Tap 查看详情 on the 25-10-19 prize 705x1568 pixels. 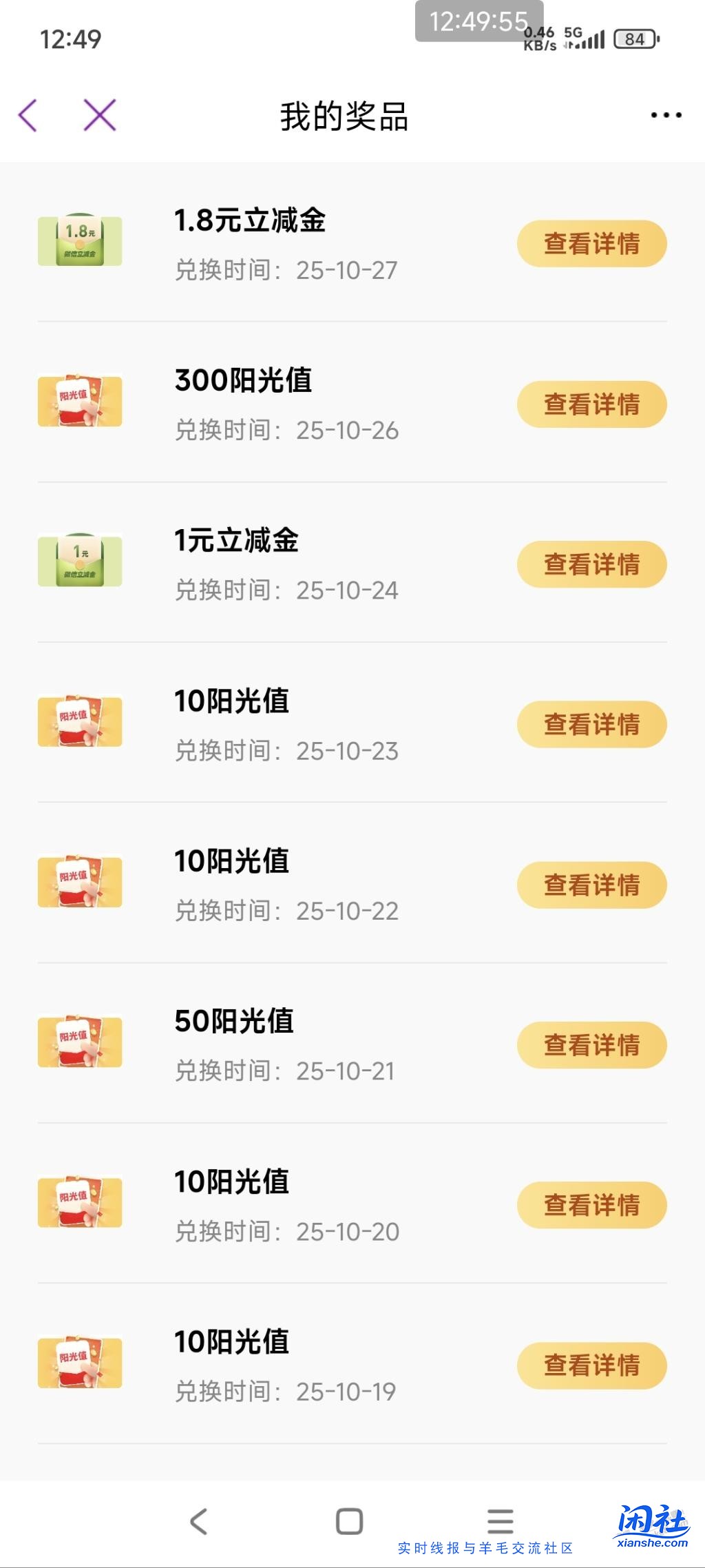(591, 1366)
